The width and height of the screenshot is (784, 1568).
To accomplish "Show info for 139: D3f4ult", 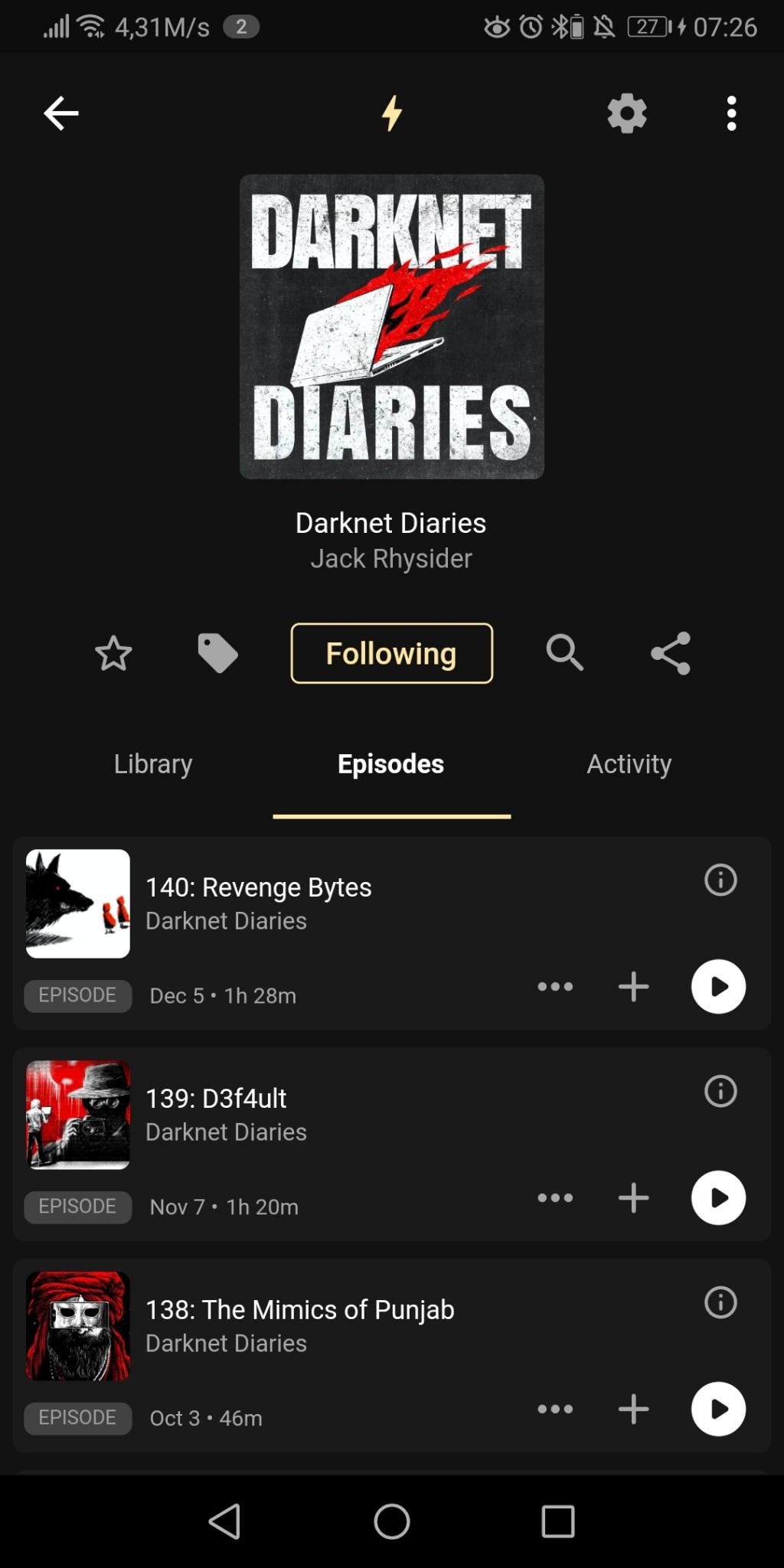I will 720,1091.
